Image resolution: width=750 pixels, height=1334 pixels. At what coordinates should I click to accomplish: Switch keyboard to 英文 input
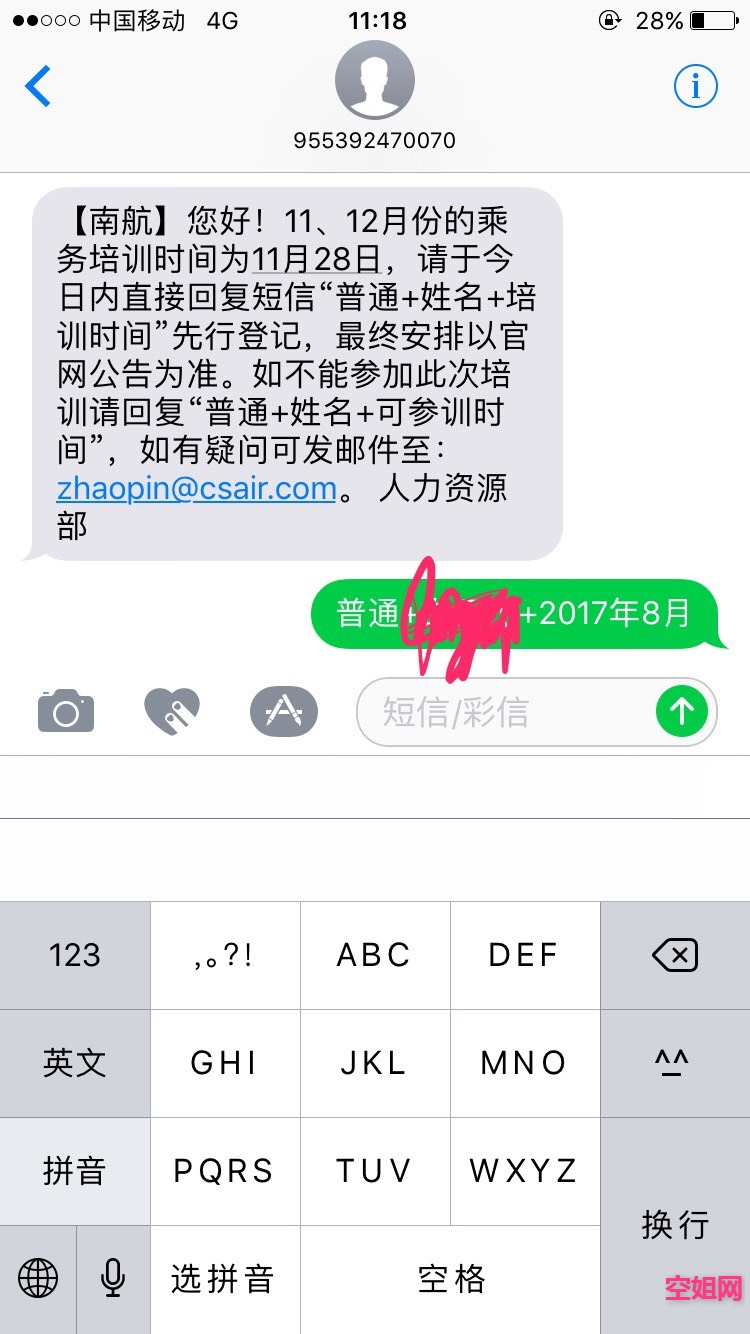pyautogui.click(x=75, y=1063)
